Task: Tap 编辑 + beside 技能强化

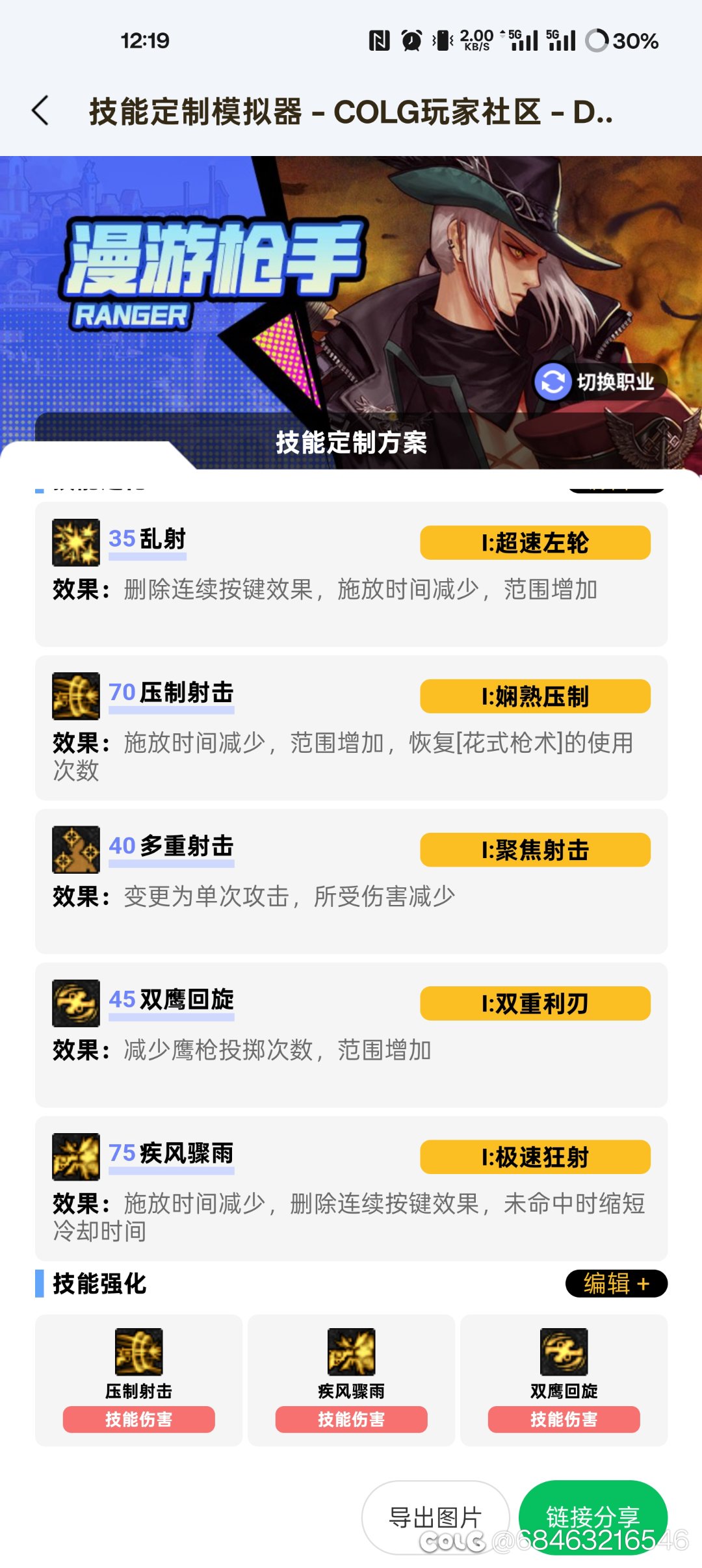Action: coord(616,1283)
